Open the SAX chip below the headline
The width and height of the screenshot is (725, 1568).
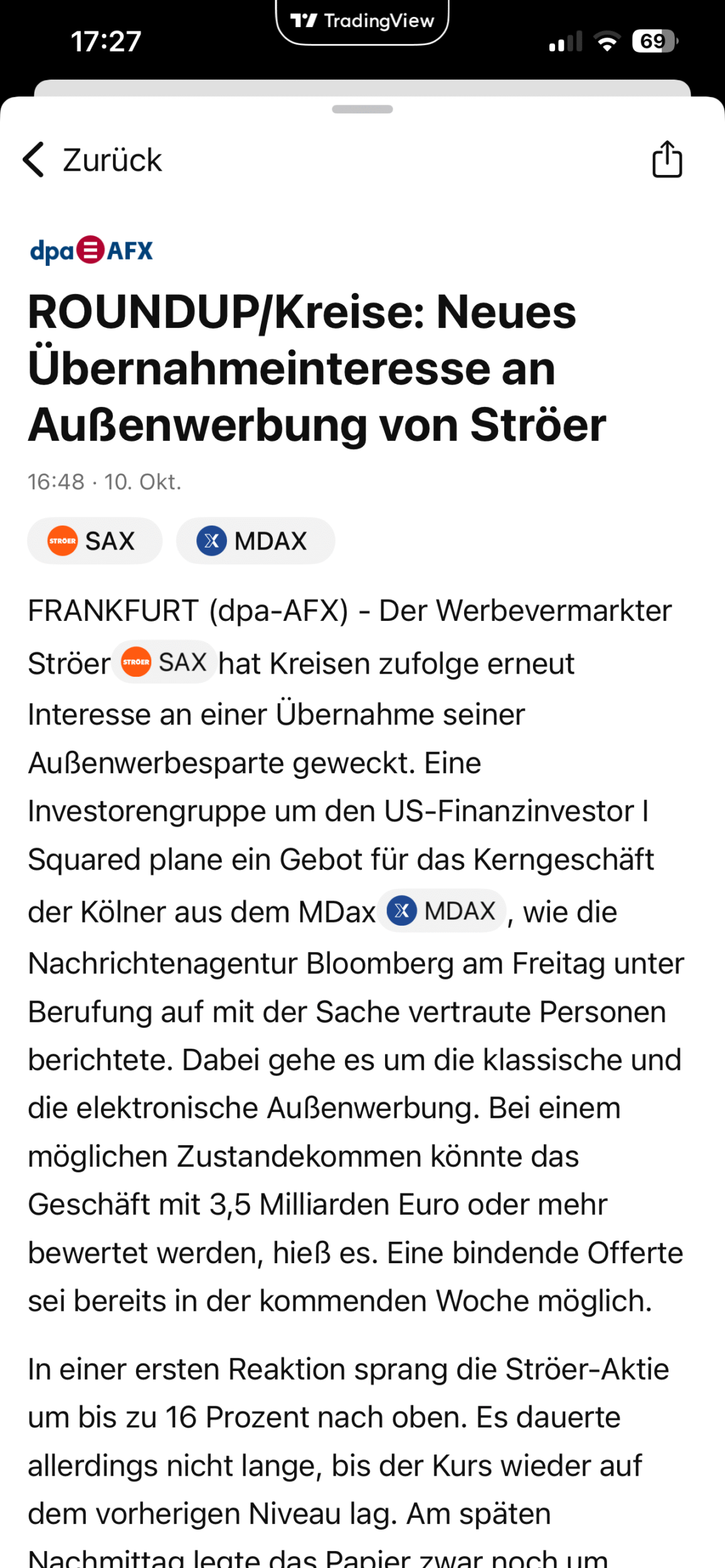[x=95, y=541]
